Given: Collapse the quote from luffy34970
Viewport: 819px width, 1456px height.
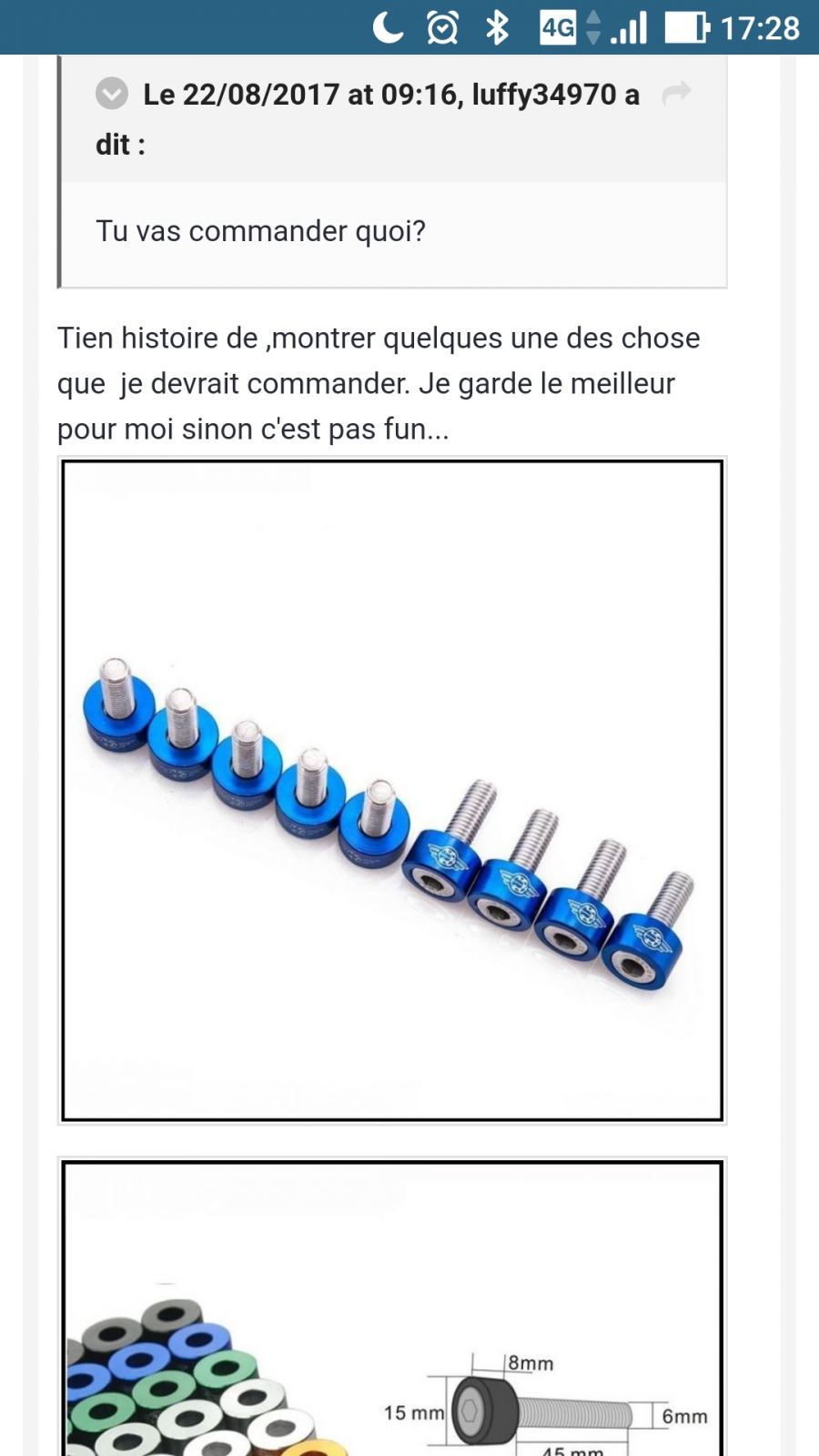Looking at the screenshot, I should [x=112, y=93].
